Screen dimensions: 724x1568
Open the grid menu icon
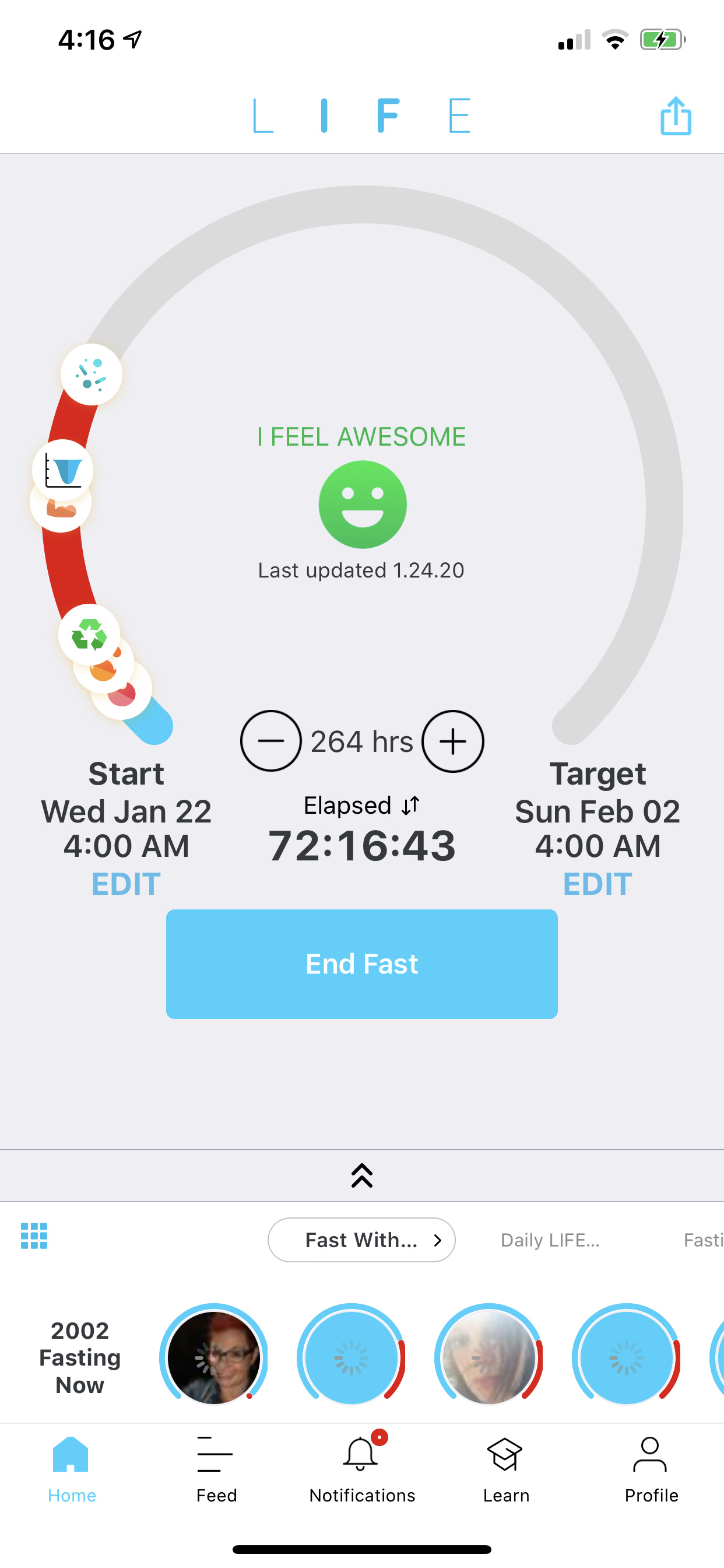(x=34, y=1235)
